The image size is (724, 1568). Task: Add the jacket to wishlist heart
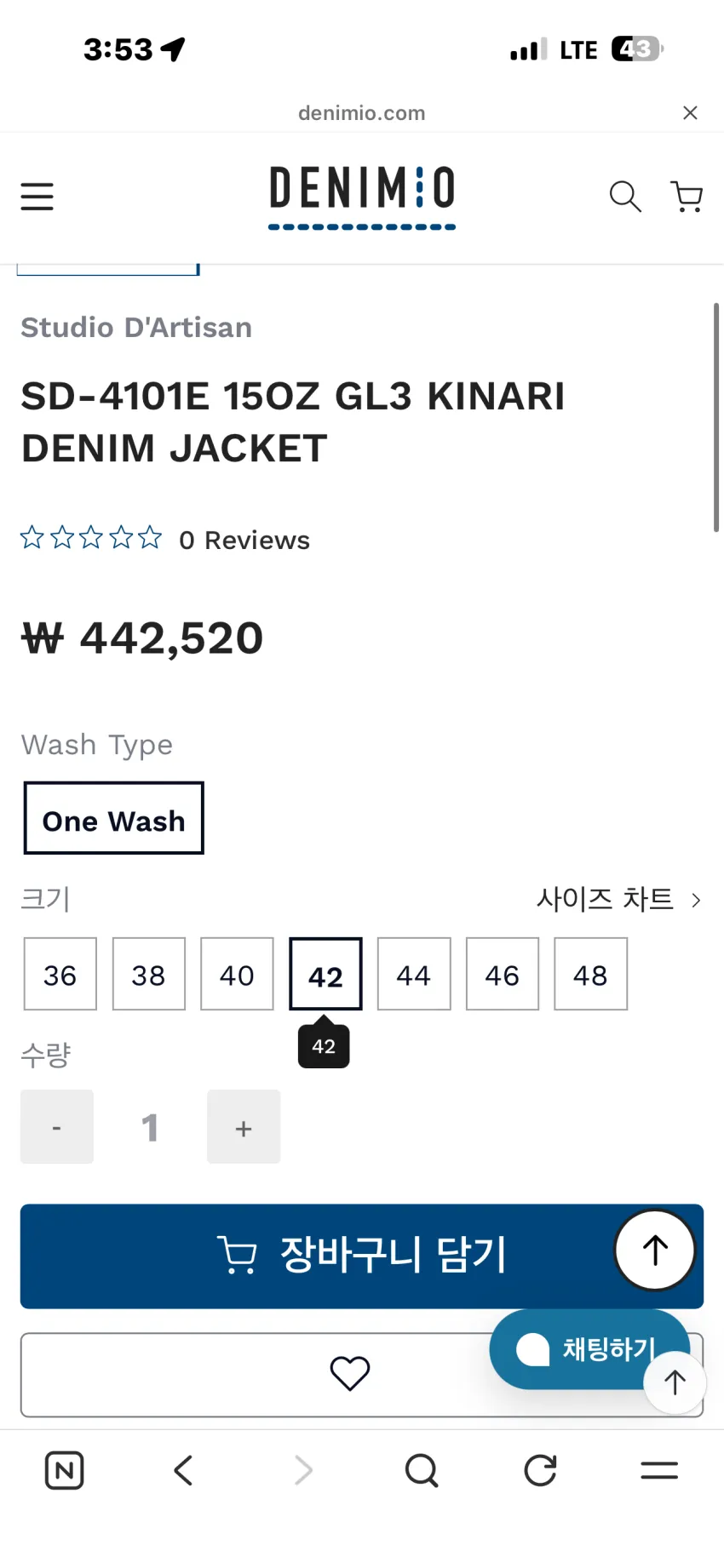click(350, 1373)
